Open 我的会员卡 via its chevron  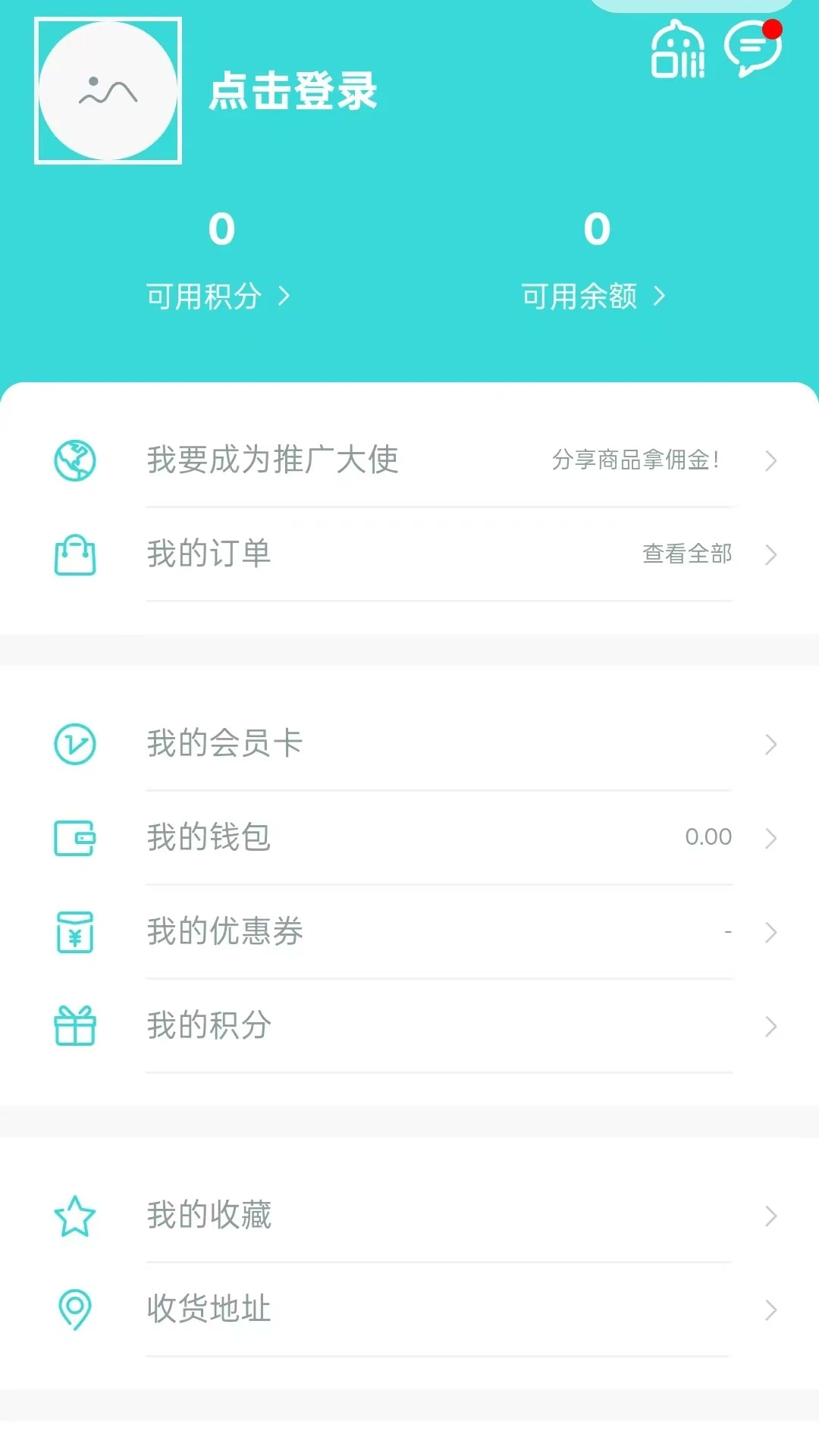[771, 744]
